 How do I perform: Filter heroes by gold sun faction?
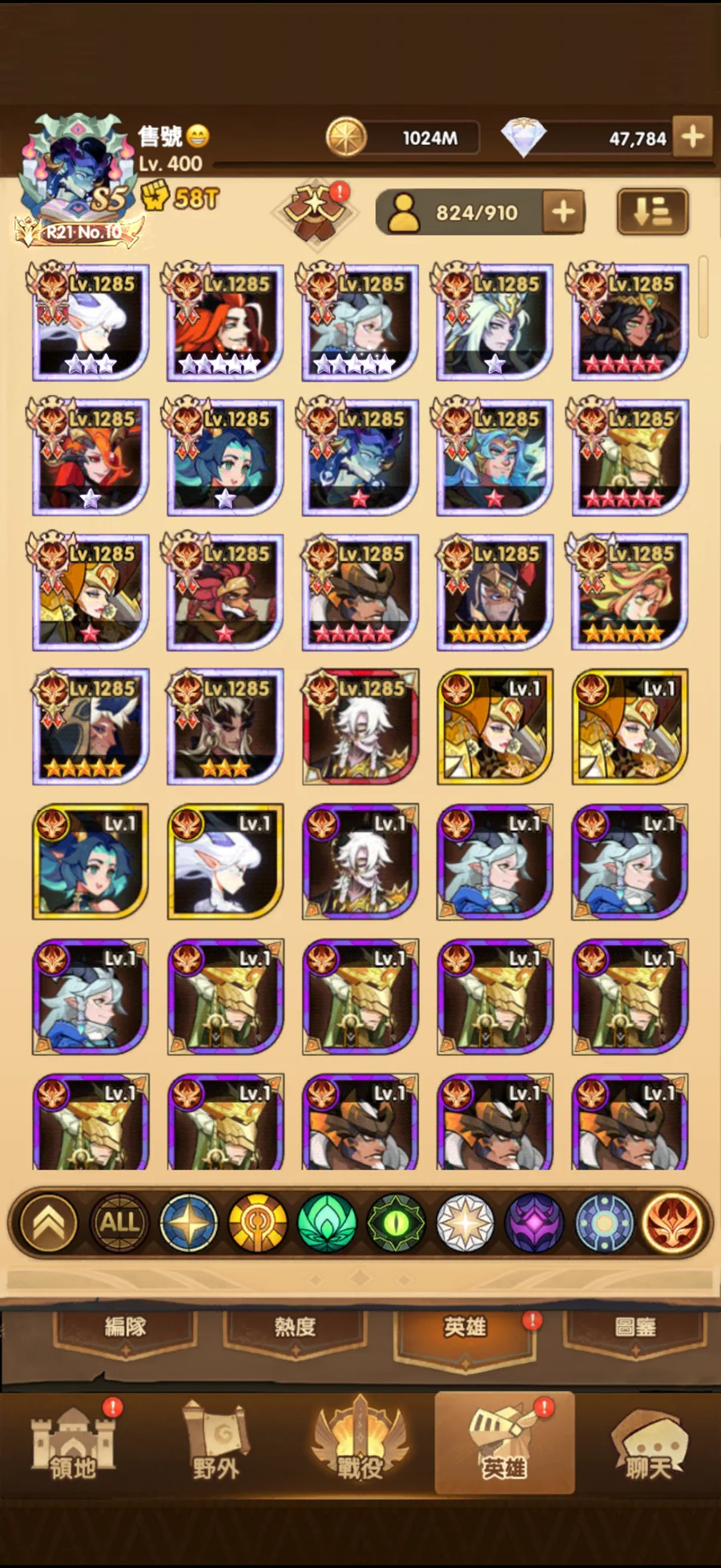(257, 1223)
